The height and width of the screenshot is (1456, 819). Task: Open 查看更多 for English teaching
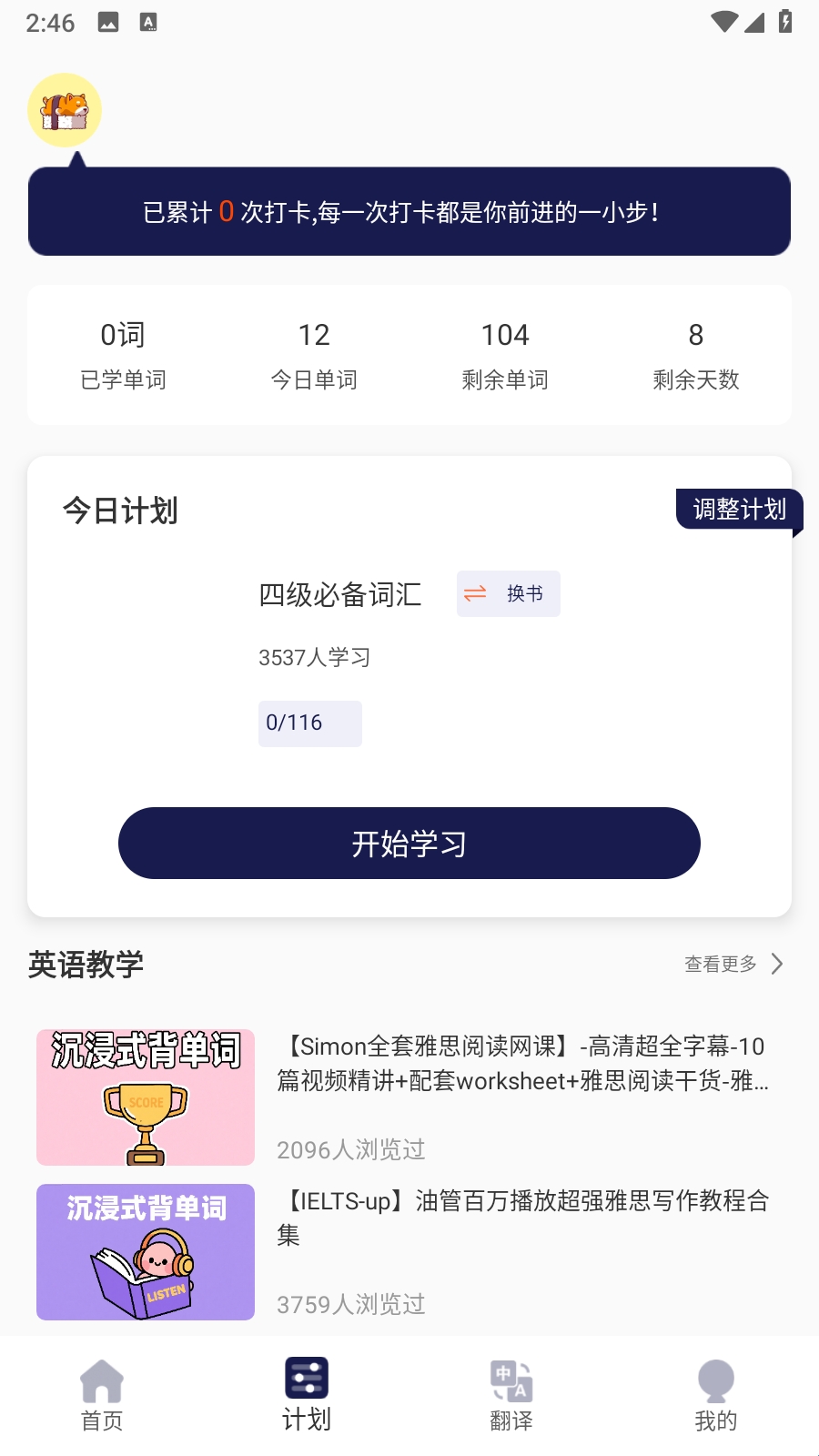[x=733, y=964]
